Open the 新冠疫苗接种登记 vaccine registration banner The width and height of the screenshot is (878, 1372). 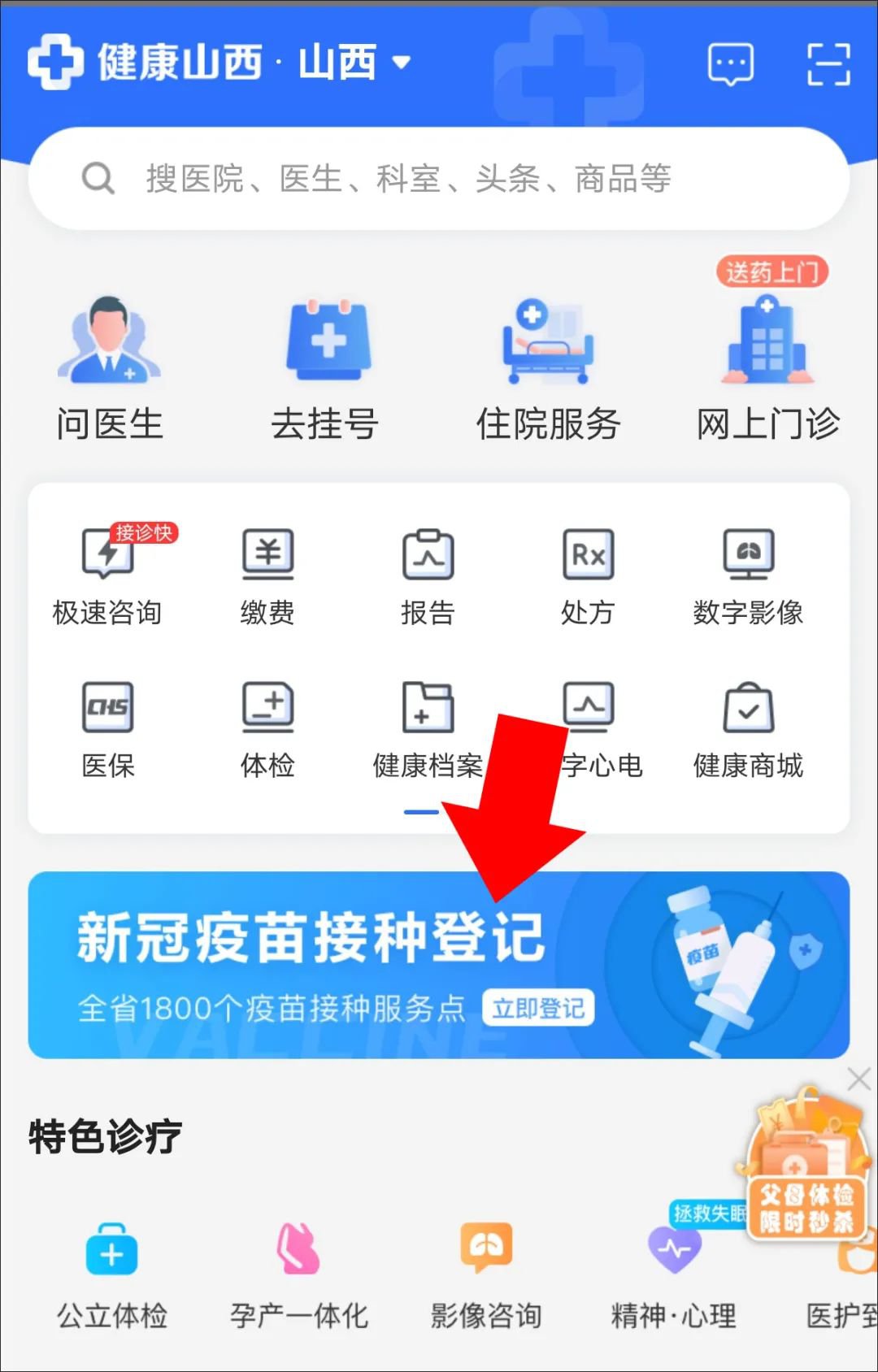(x=325, y=965)
